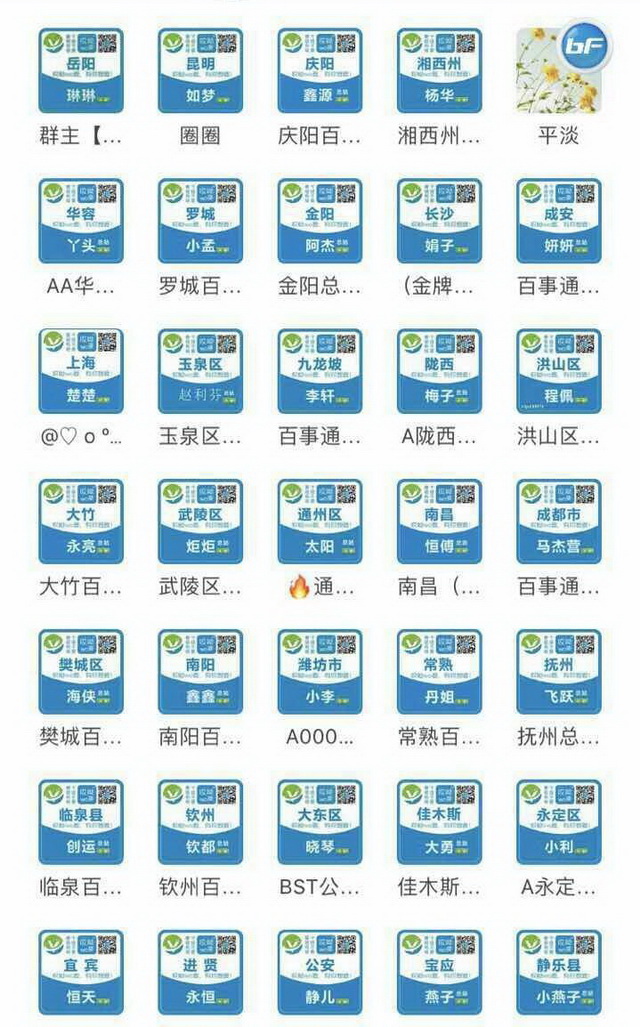View 罗城百… member details
Screen dimensions: 640x1027
(200, 221)
